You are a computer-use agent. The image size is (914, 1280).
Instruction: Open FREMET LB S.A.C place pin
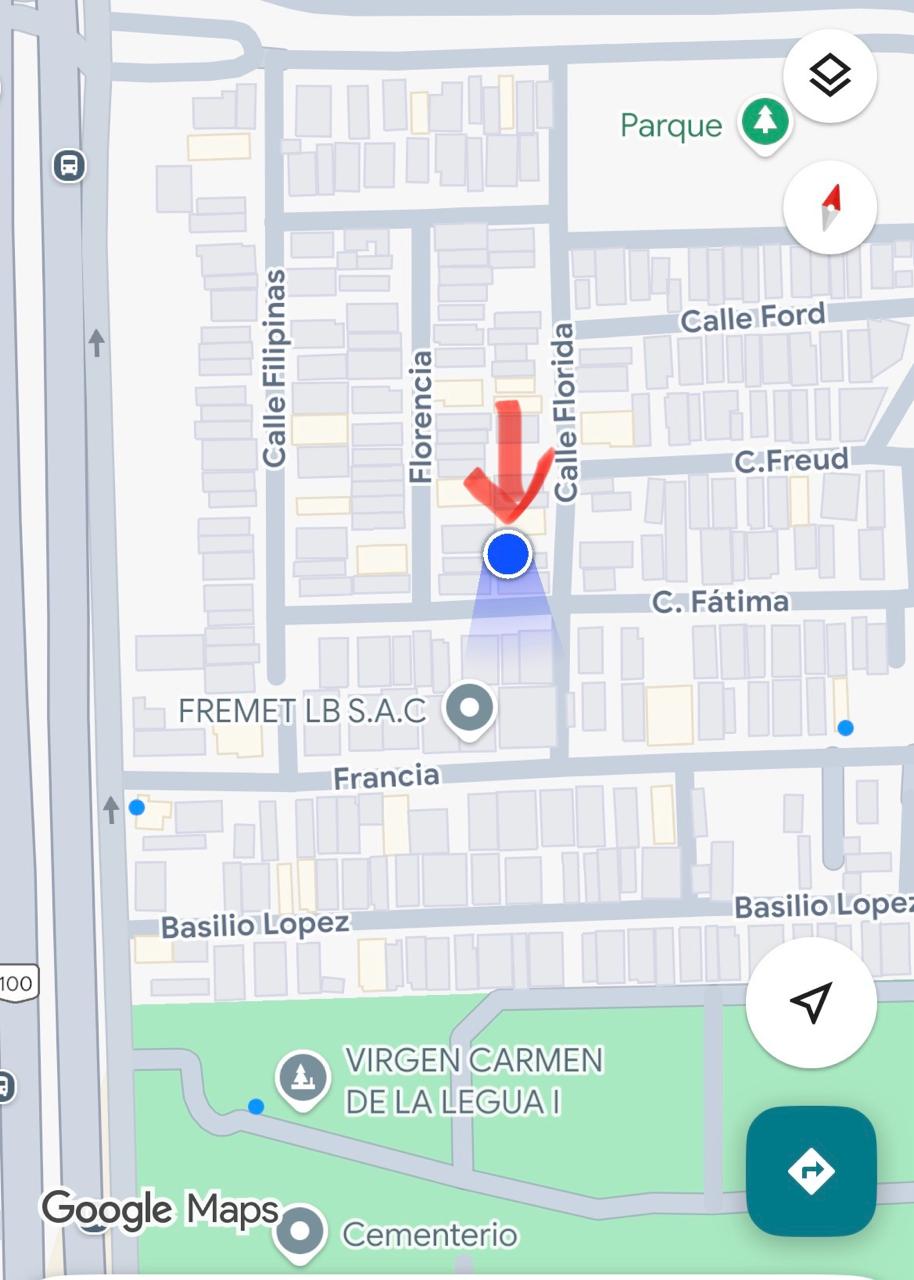click(x=469, y=709)
